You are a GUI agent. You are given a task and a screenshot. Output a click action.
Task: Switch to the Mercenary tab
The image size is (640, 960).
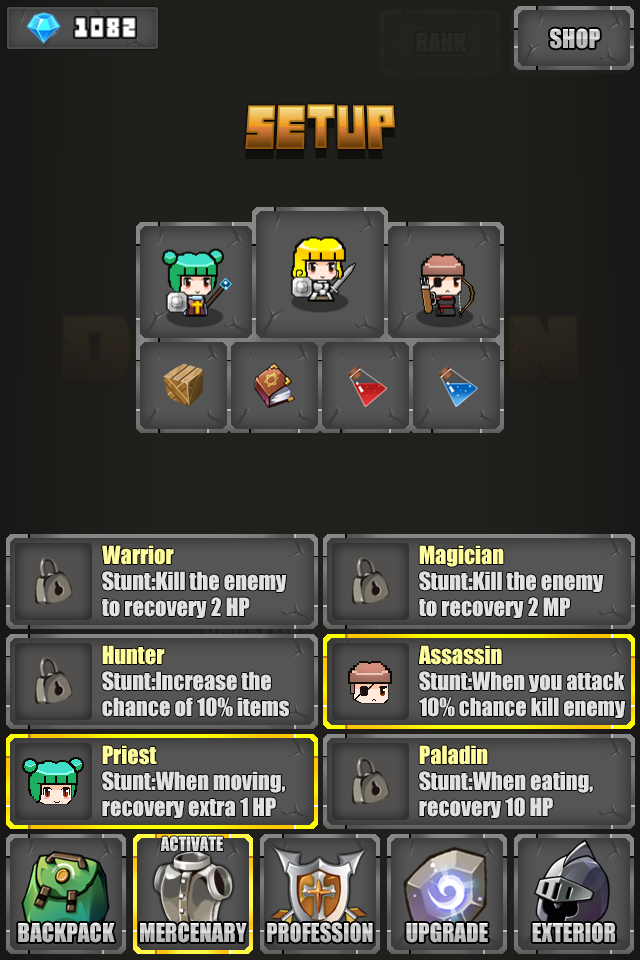pos(193,893)
